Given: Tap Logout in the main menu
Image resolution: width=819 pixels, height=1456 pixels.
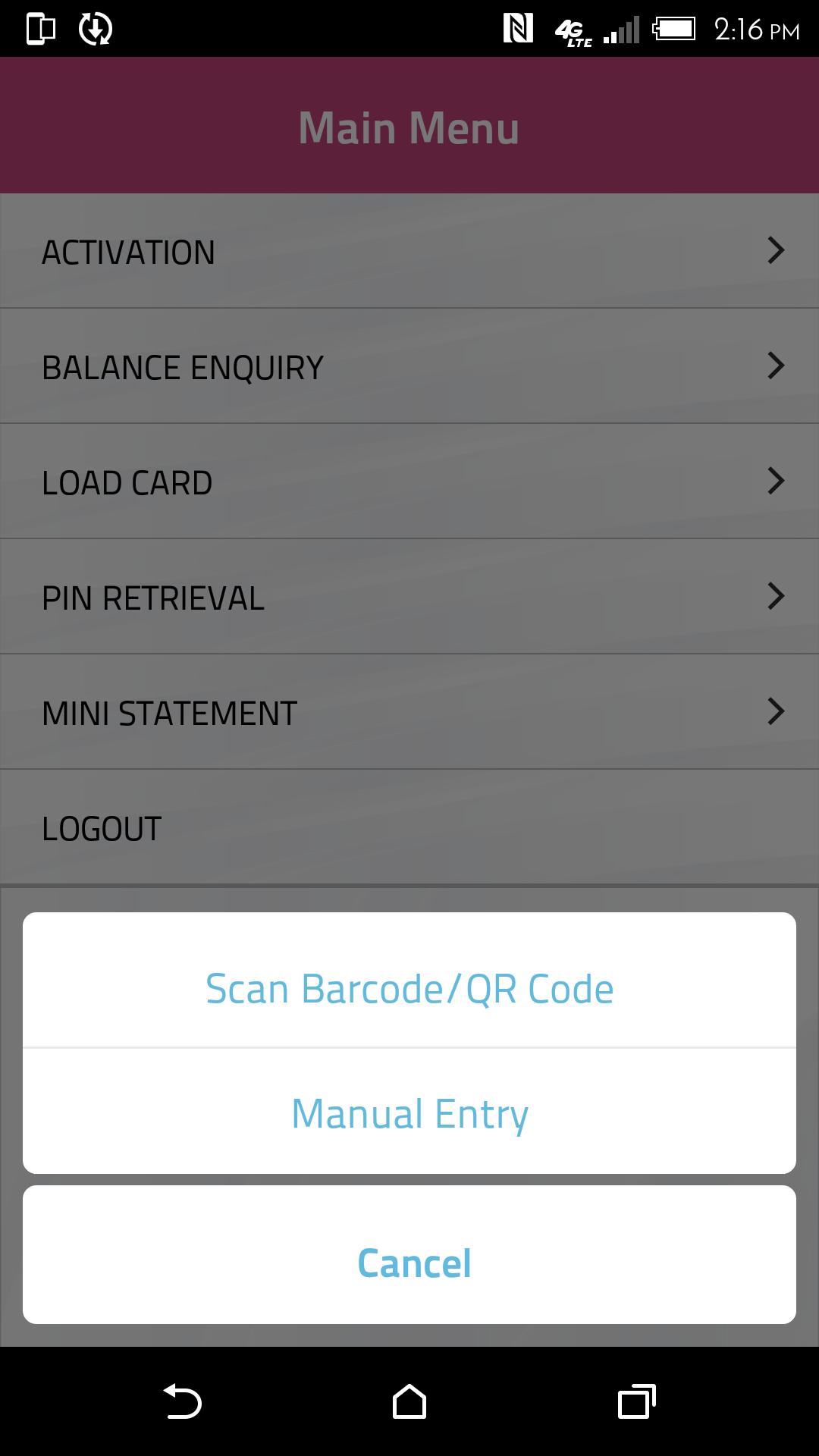Looking at the screenshot, I should 409,828.
